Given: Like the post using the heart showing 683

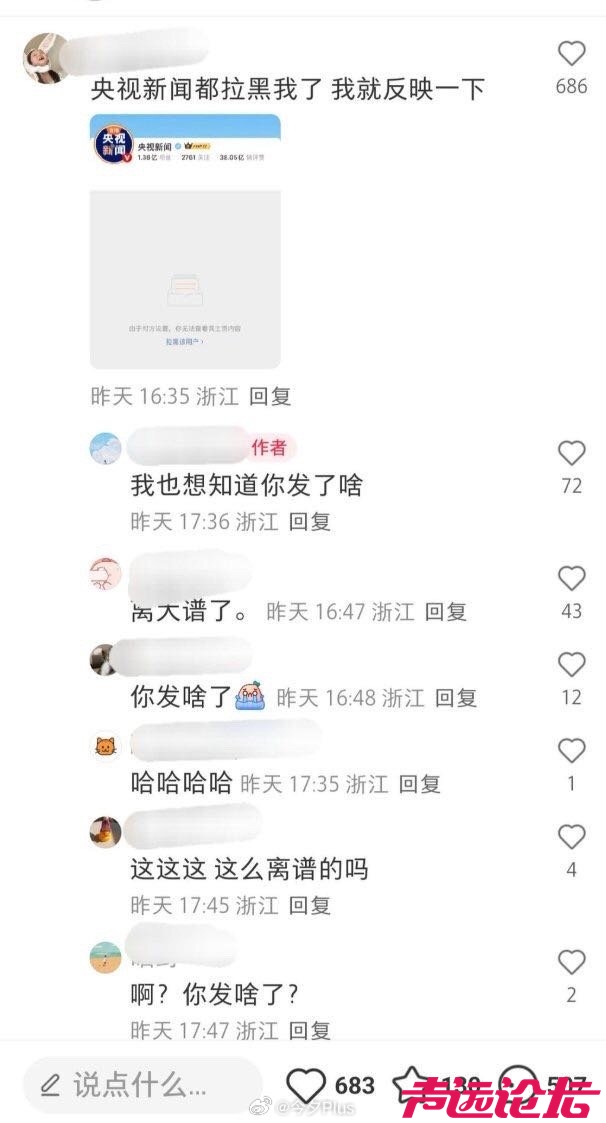Looking at the screenshot, I should tap(307, 1085).
